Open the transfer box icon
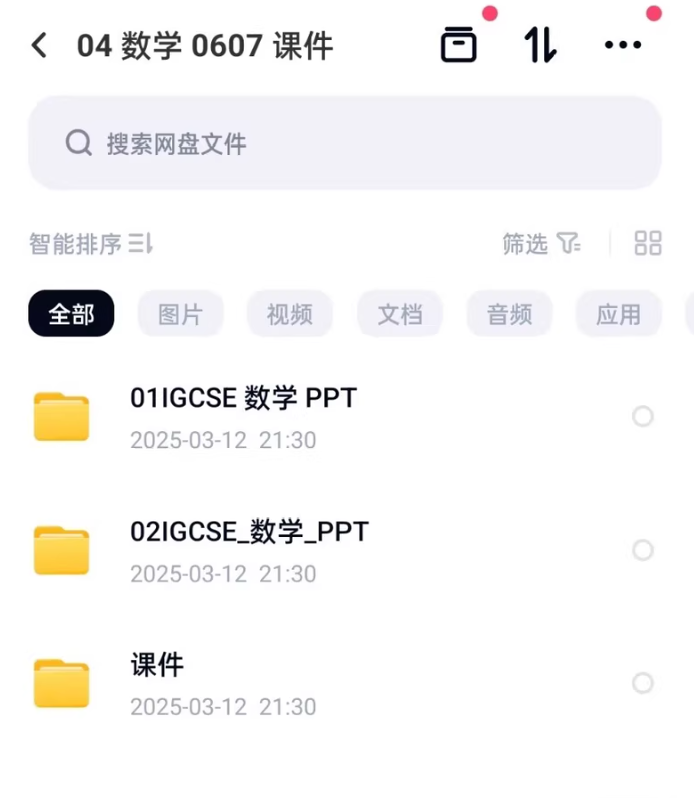 [459, 45]
